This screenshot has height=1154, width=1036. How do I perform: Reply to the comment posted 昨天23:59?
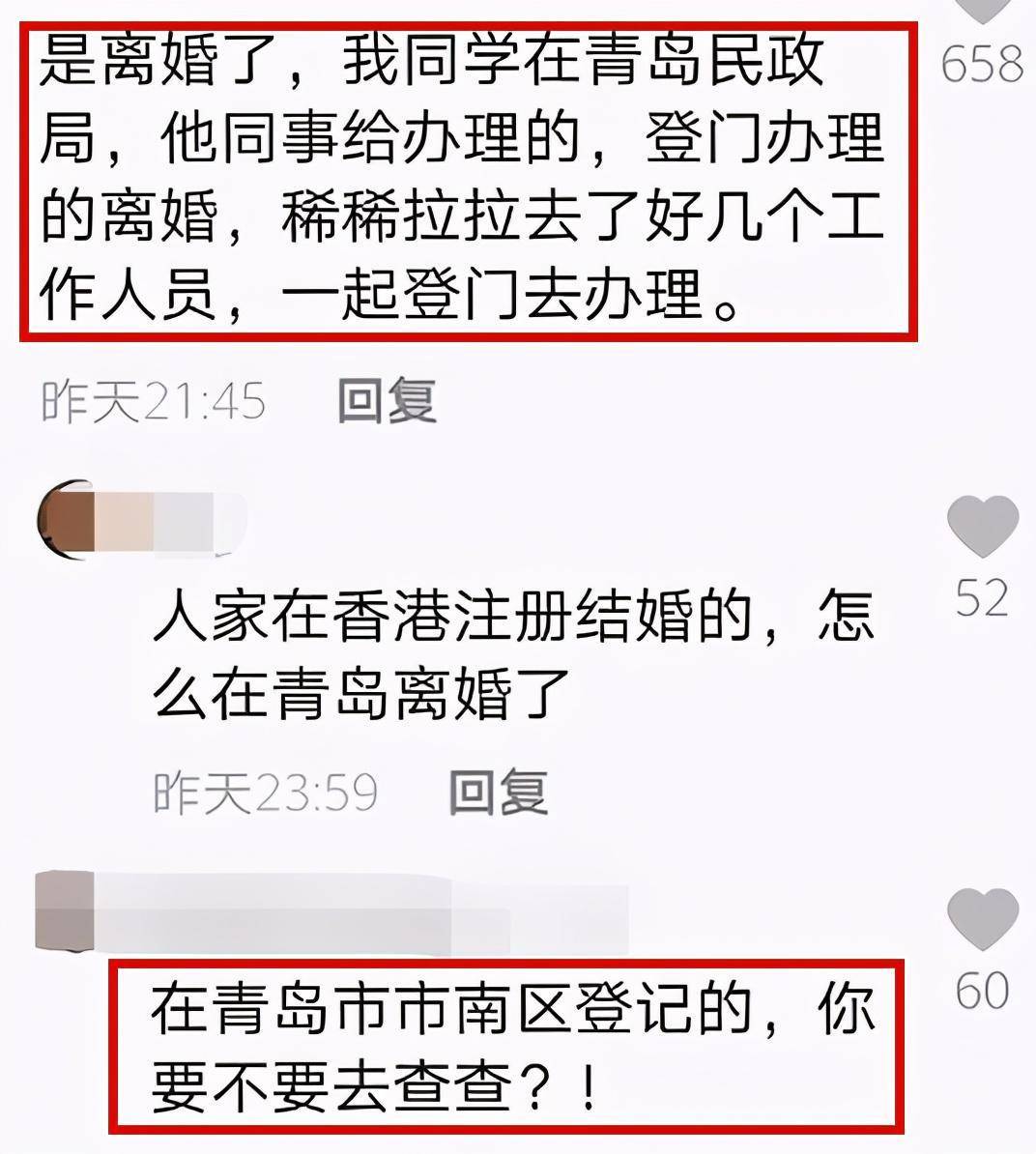click(x=499, y=793)
